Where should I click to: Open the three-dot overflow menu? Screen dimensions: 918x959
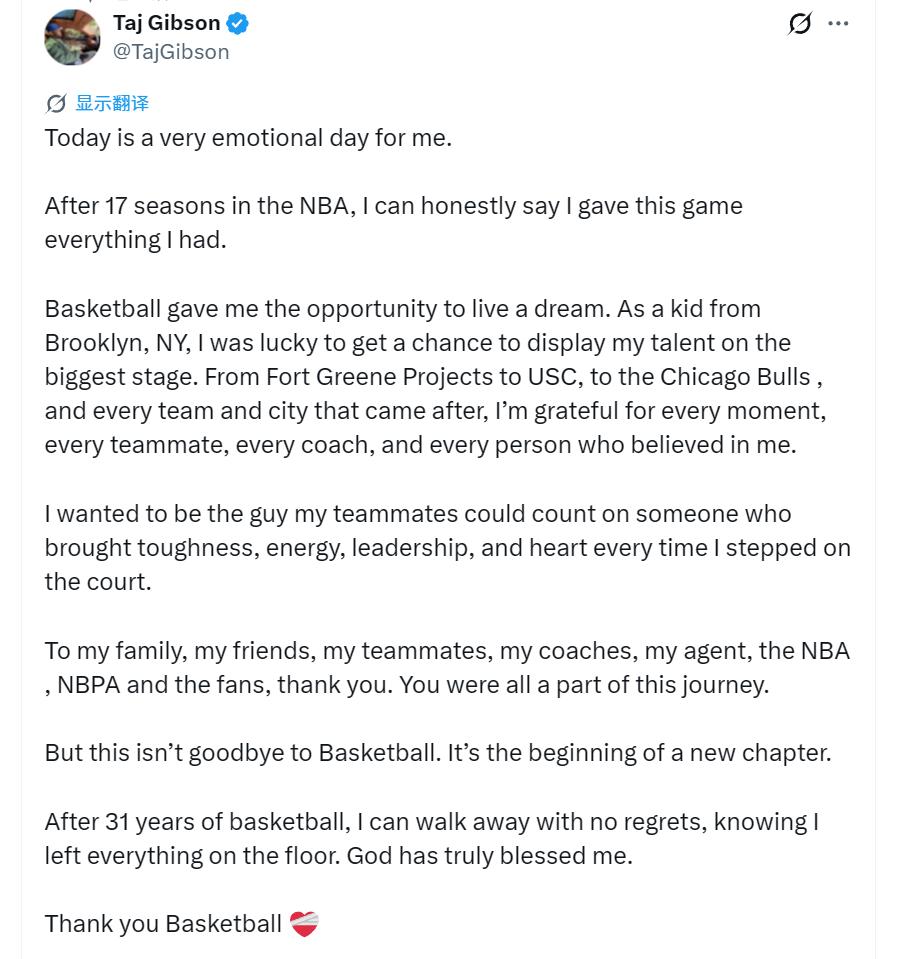pyautogui.click(x=838, y=23)
